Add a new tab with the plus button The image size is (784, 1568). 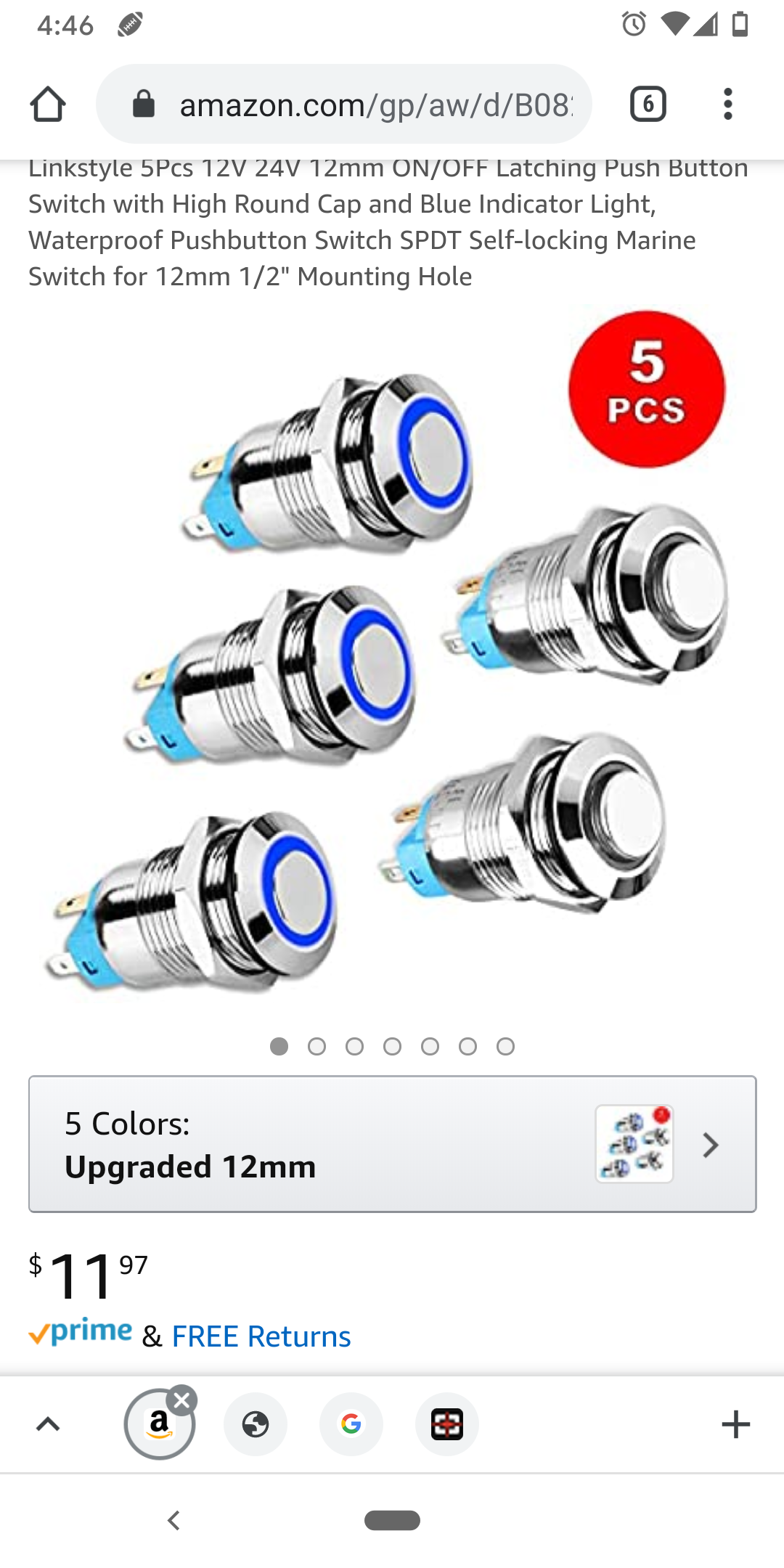click(735, 1424)
